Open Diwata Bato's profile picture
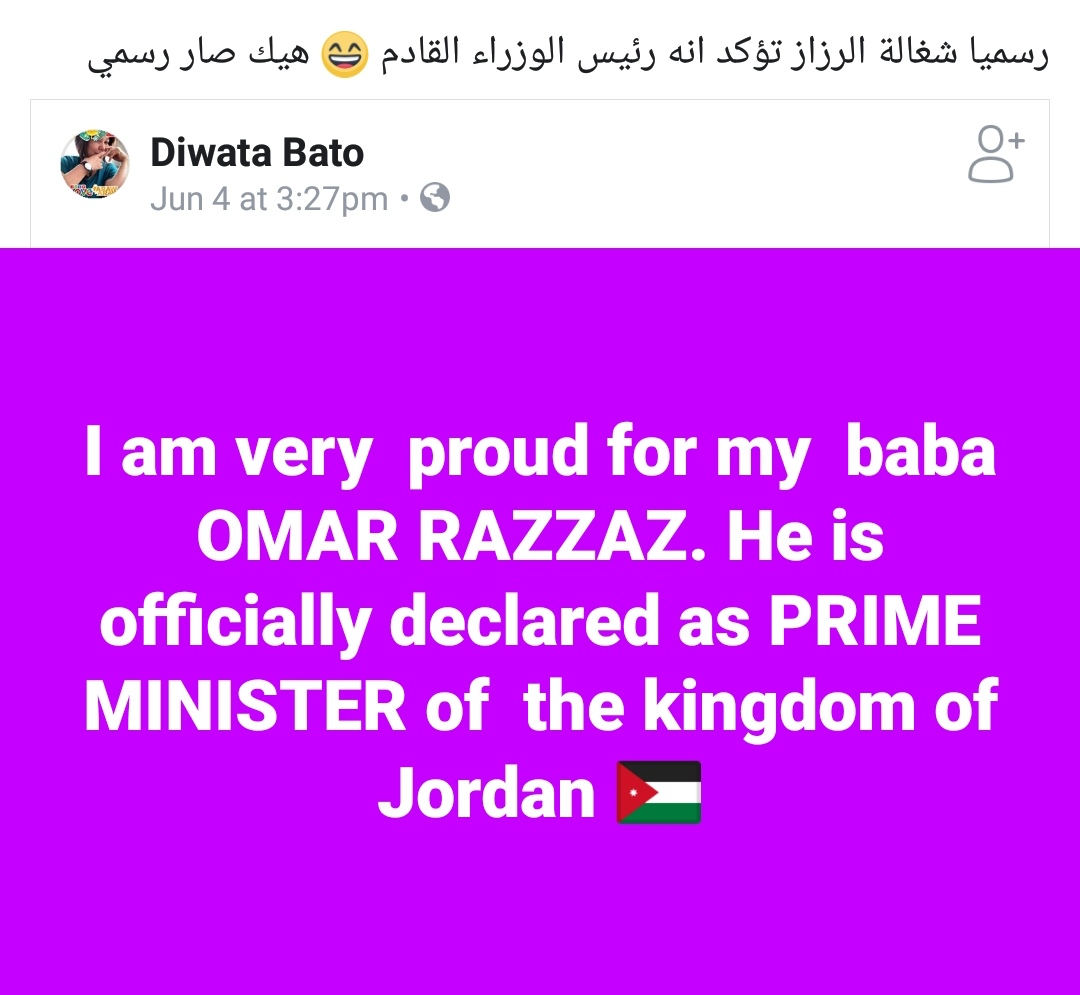Image resolution: width=1080 pixels, height=995 pixels. (95, 163)
